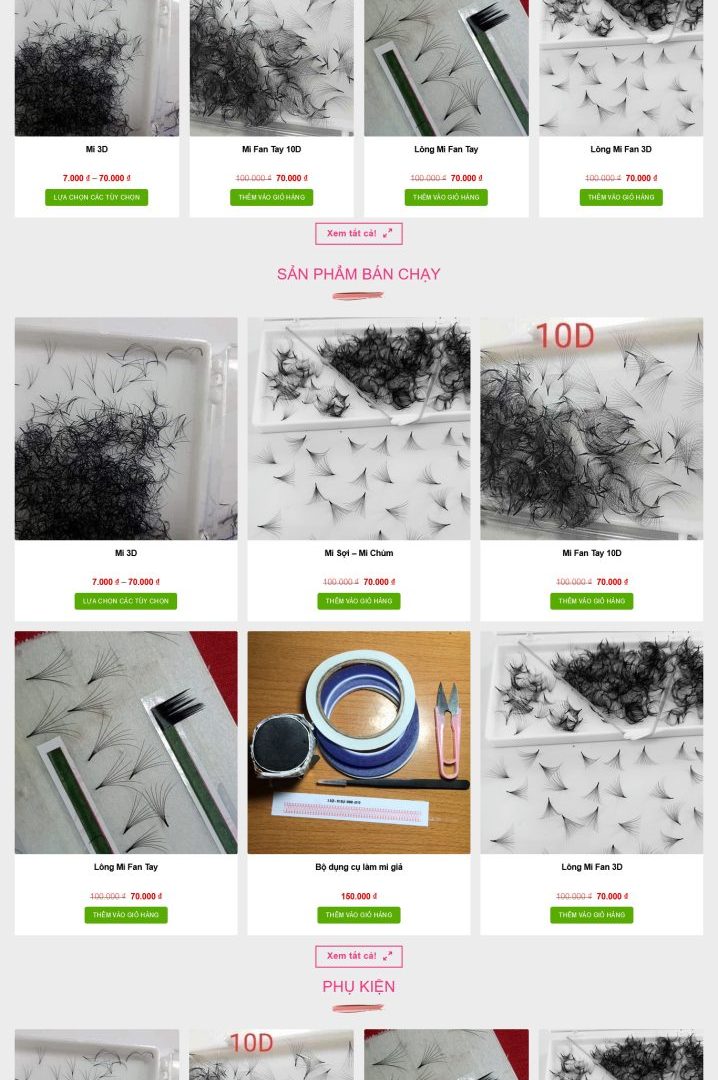Add Lông Mi Fan Tay under Sản phẩm bán chạy to cart
Image resolution: width=718 pixels, height=1080 pixels.
pos(125,915)
